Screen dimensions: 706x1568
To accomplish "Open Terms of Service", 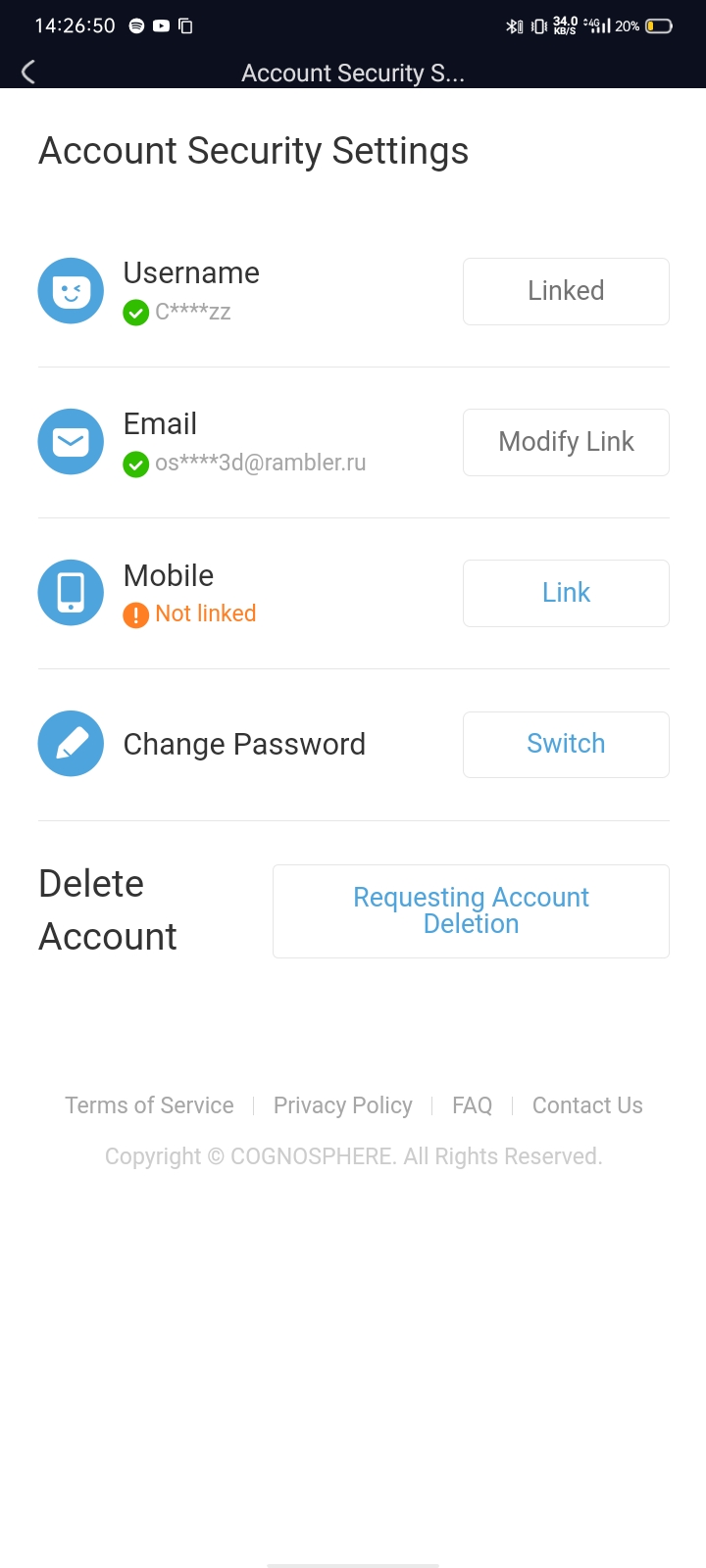I will [x=149, y=1105].
